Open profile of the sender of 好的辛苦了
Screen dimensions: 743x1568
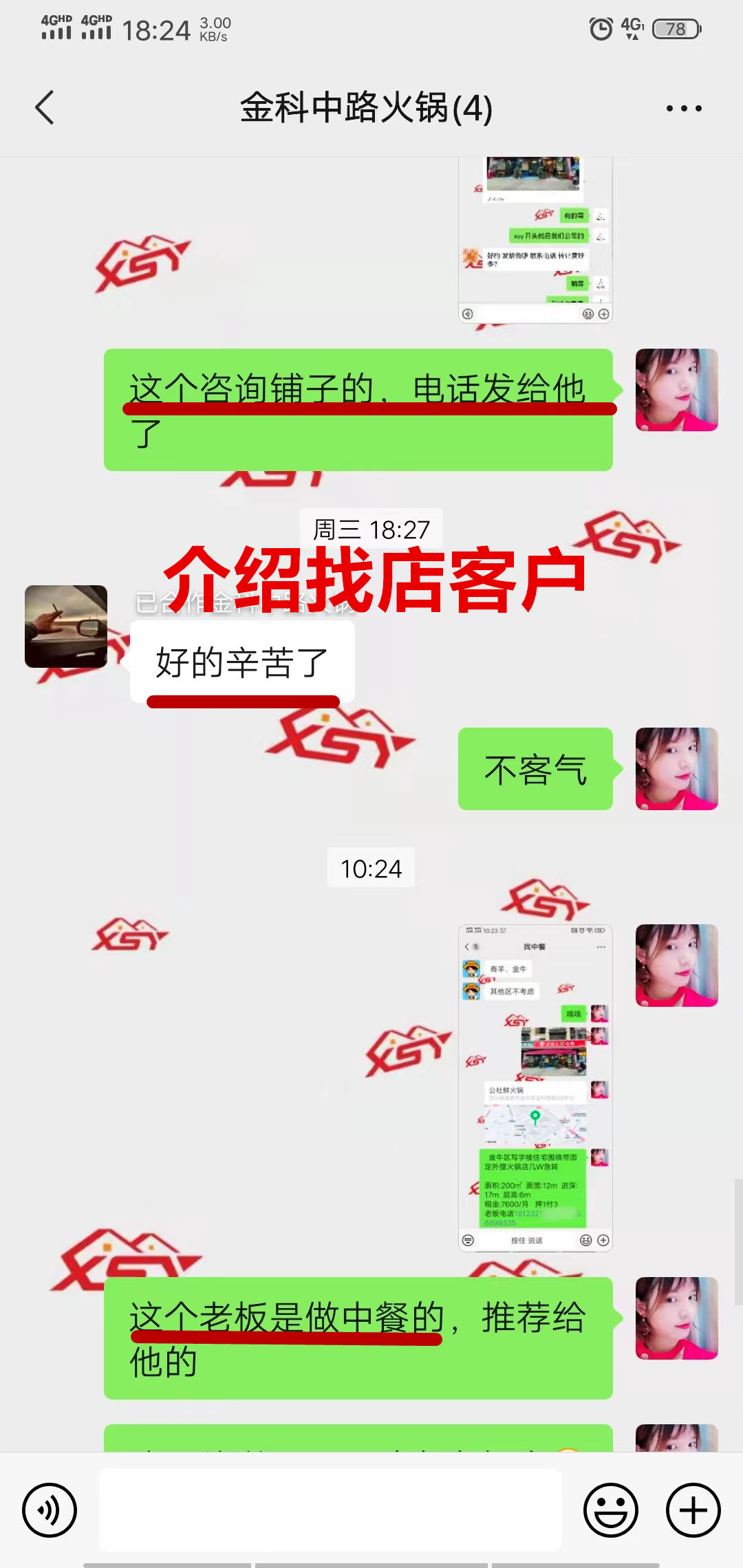tap(66, 627)
